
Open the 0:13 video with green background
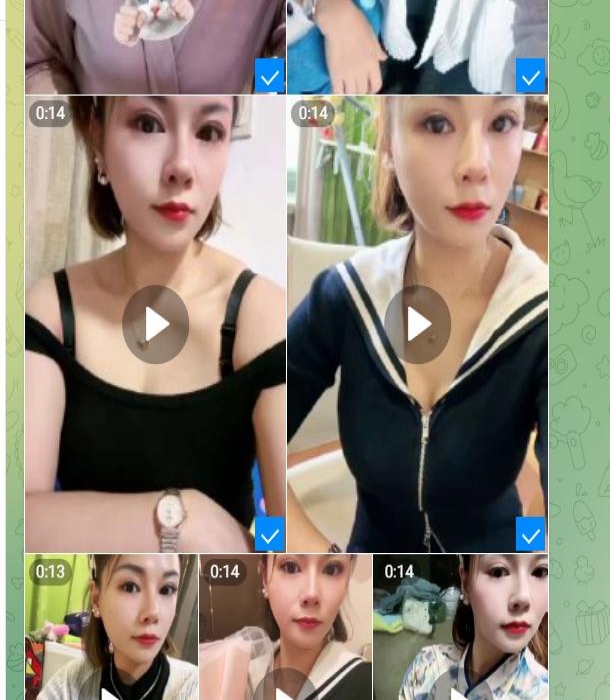(x=111, y=630)
